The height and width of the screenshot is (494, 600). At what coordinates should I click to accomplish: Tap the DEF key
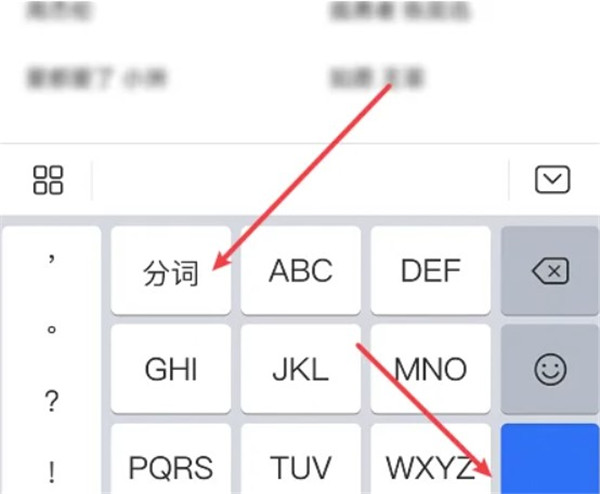coord(431,271)
